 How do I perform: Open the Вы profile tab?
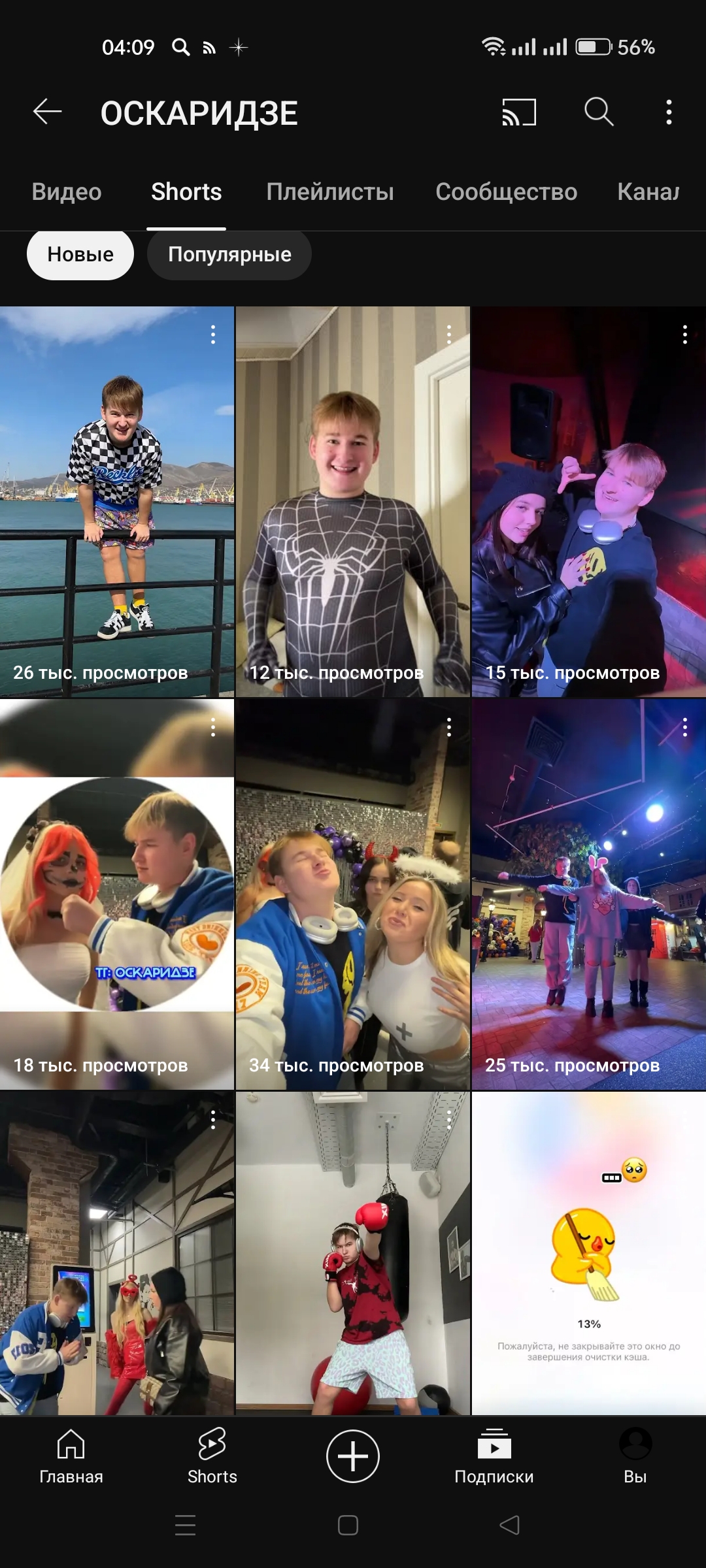[635, 1458]
